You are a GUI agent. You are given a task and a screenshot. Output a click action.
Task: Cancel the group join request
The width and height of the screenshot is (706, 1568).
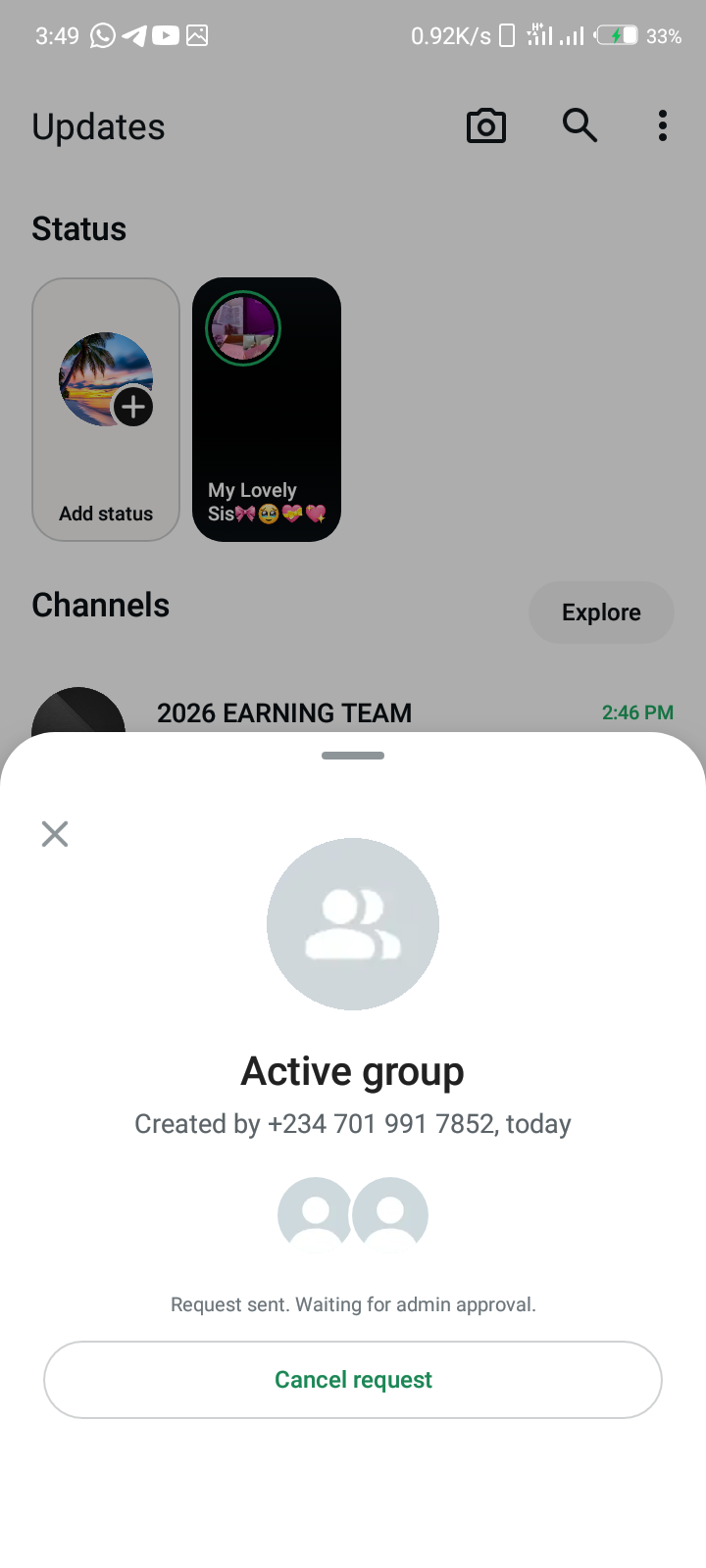click(x=353, y=1380)
